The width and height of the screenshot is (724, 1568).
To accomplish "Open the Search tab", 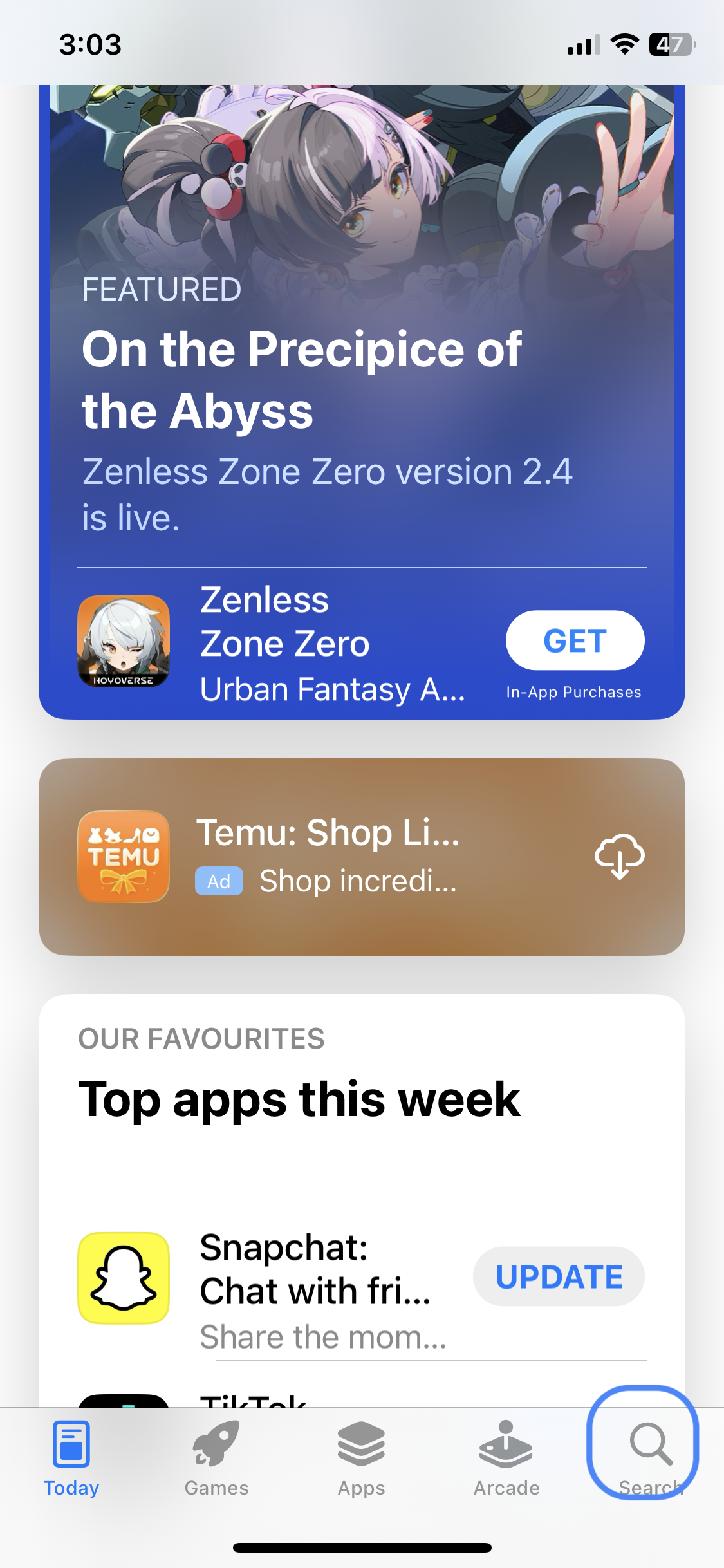I will point(650,1459).
